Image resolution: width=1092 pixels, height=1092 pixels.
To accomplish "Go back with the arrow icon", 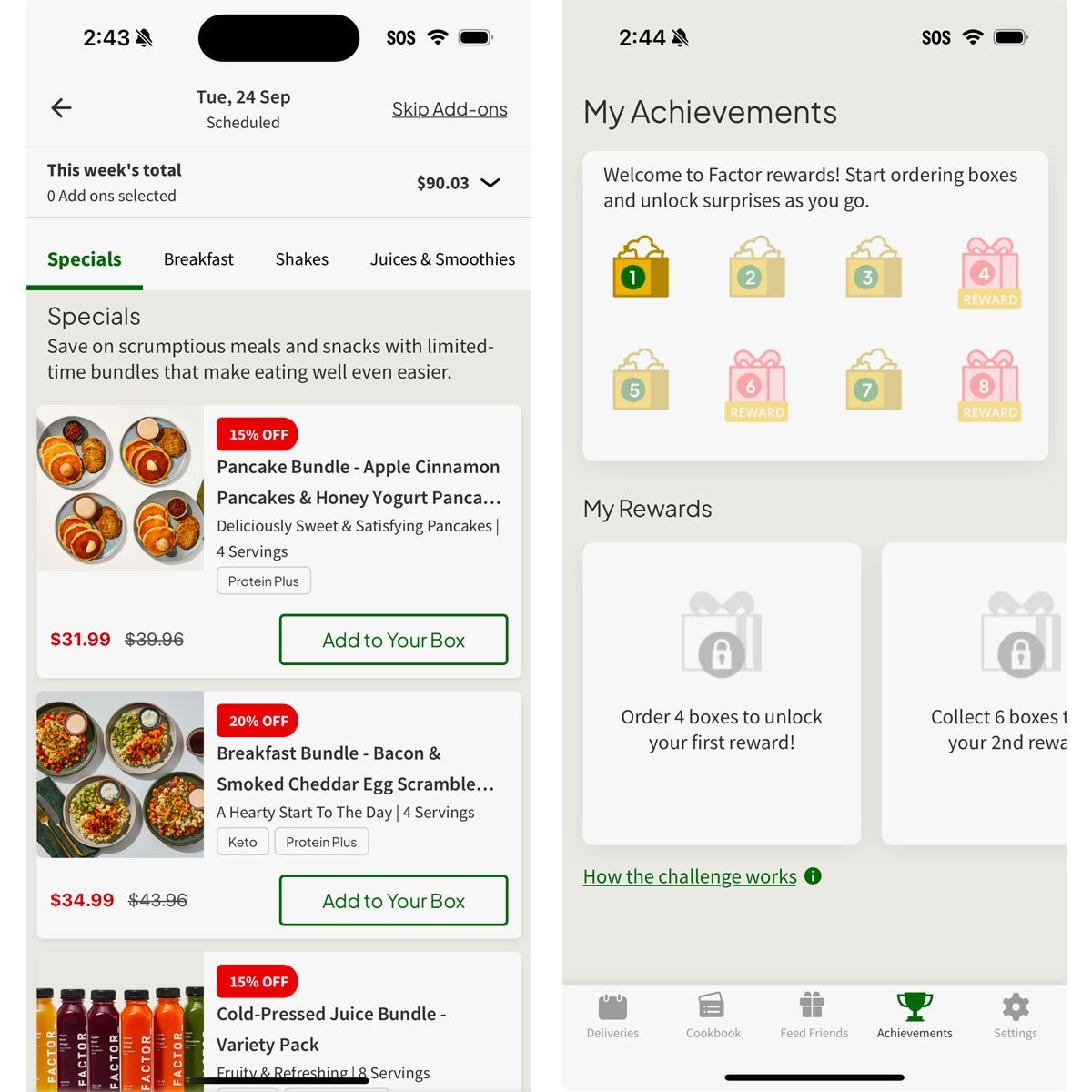I will click(x=61, y=108).
